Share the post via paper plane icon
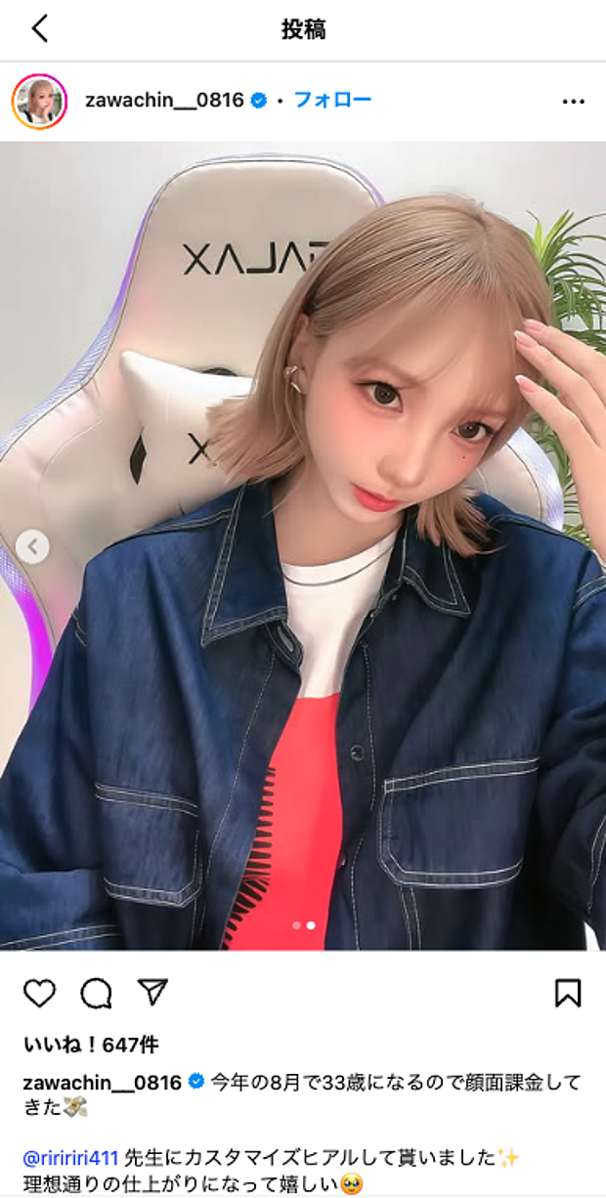This screenshot has width=606, height=1198. pyautogui.click(x=152, y=992)
